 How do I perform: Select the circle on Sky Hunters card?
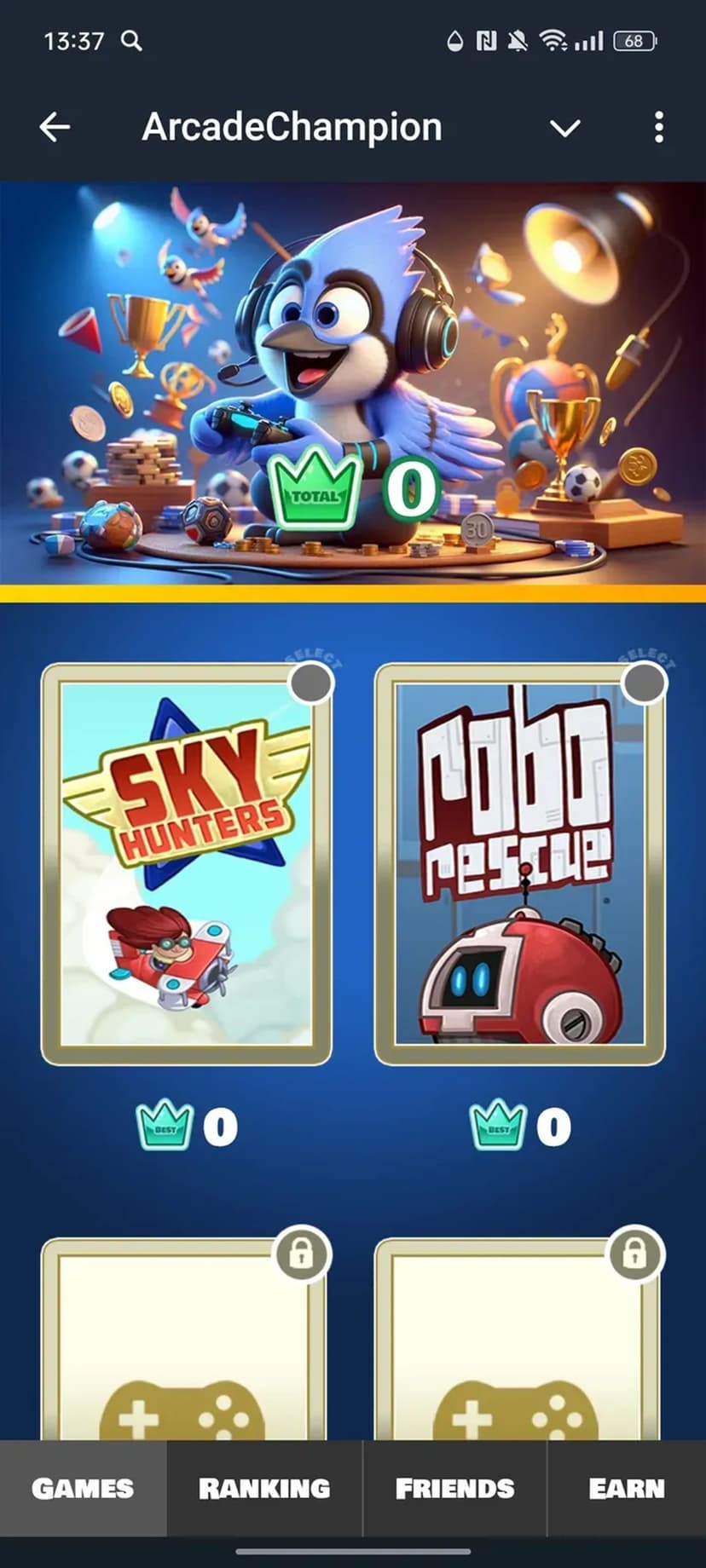tap(311, 683)
